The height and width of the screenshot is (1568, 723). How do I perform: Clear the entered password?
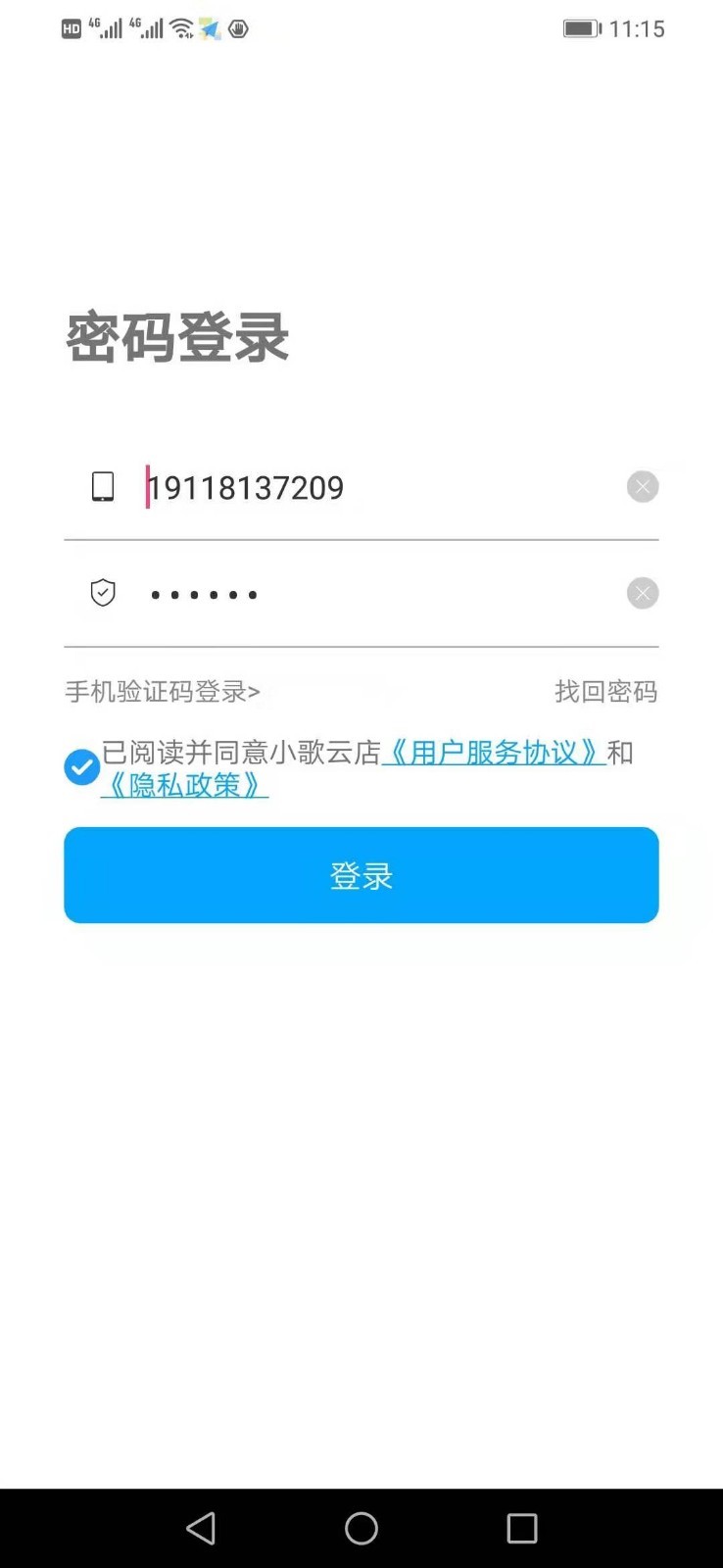point(643,593)
